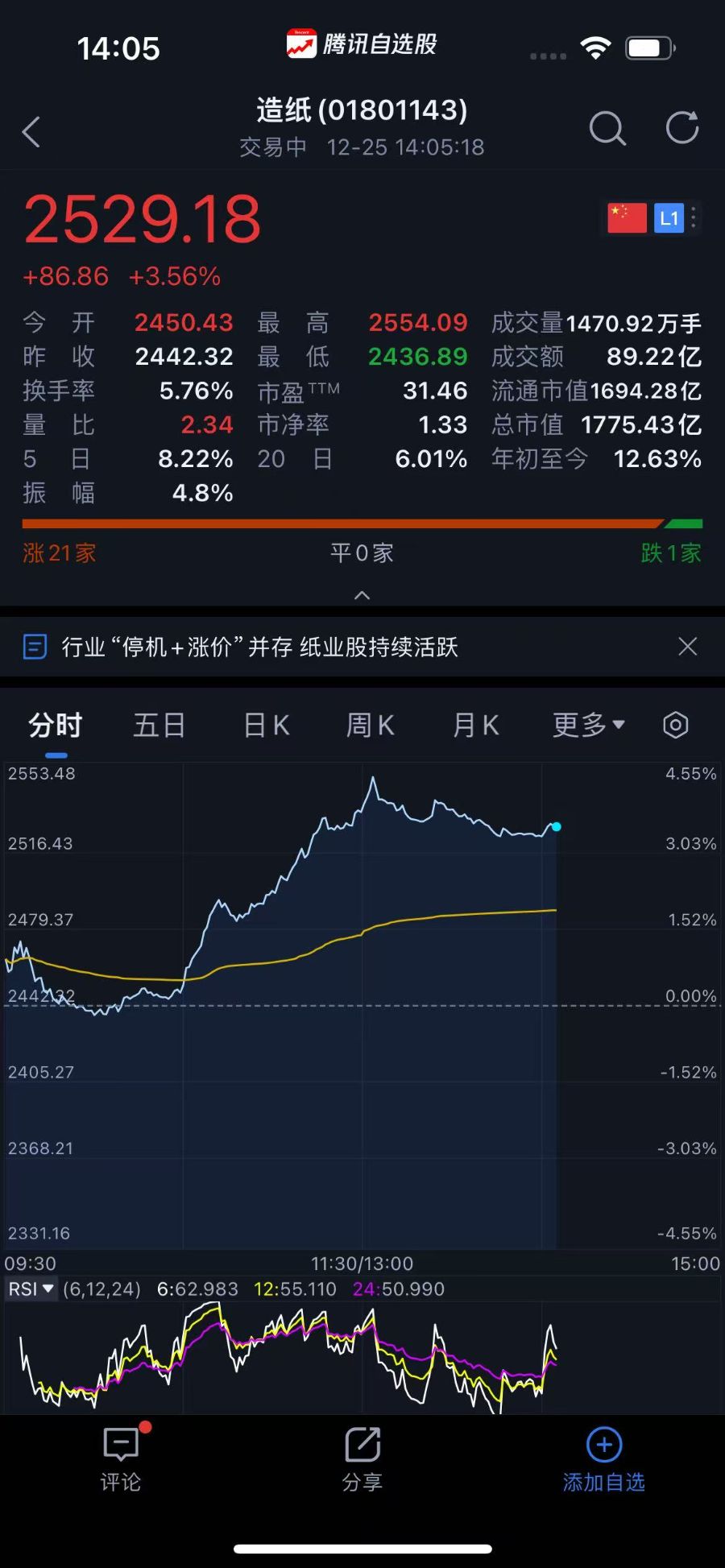Open the stock search magnifier
The width and height of the screenshot is (725, 1568).
pyautogui.click(x=607, y=128)
